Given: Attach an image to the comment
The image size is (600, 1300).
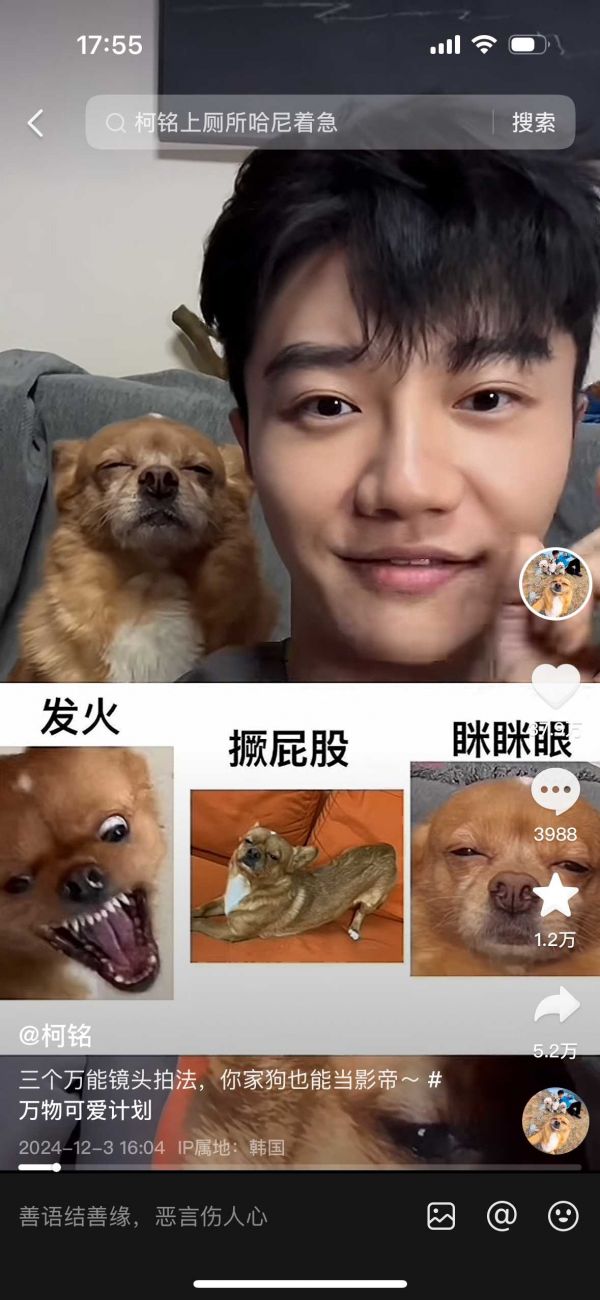Looking at the screenshot, I should coord(441,1216).
